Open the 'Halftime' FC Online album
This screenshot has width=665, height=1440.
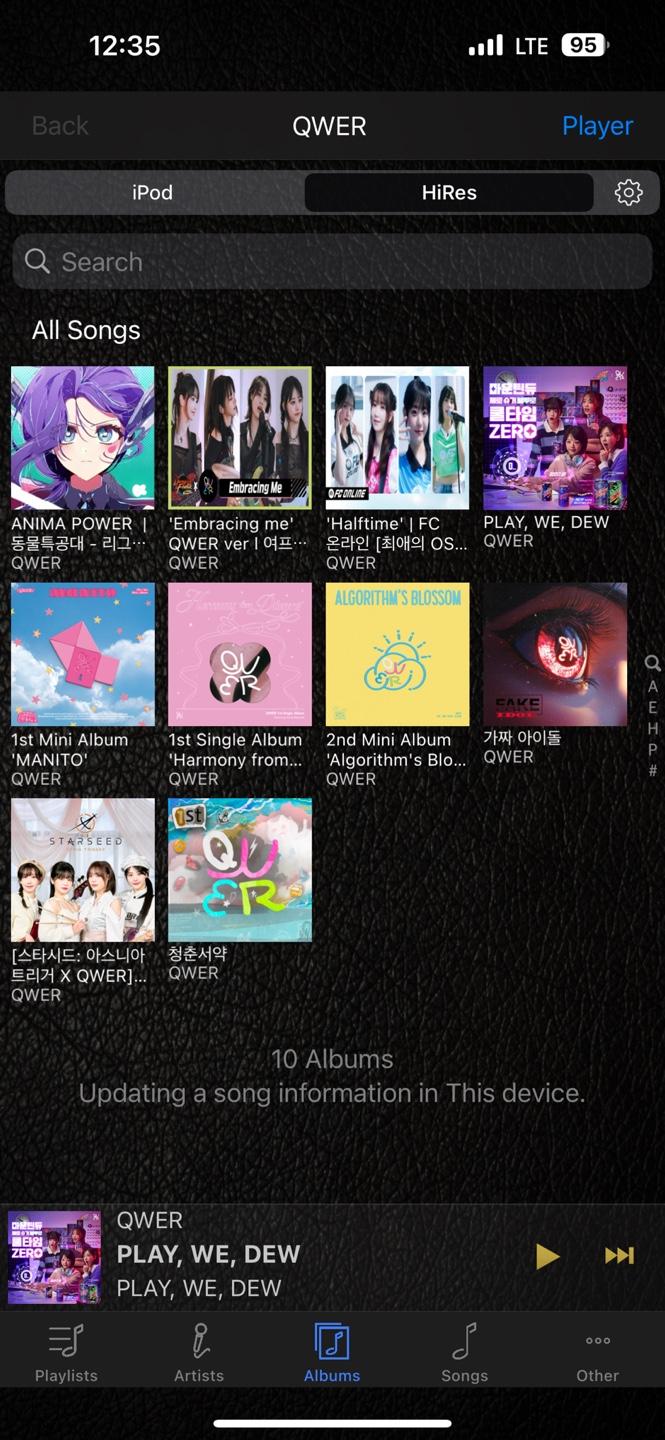397,438
